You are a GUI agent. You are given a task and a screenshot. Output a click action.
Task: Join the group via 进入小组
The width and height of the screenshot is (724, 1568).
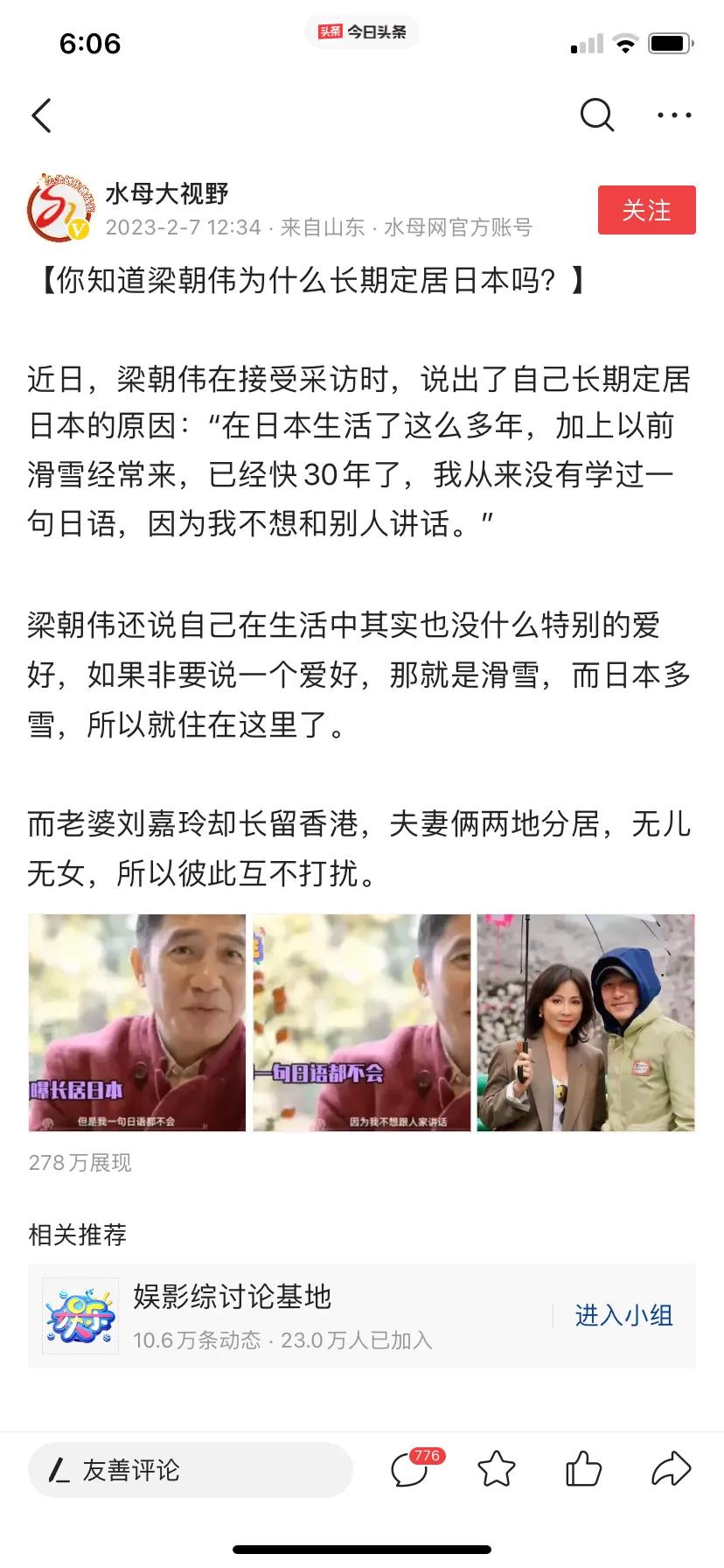[x=623, y=1315]
